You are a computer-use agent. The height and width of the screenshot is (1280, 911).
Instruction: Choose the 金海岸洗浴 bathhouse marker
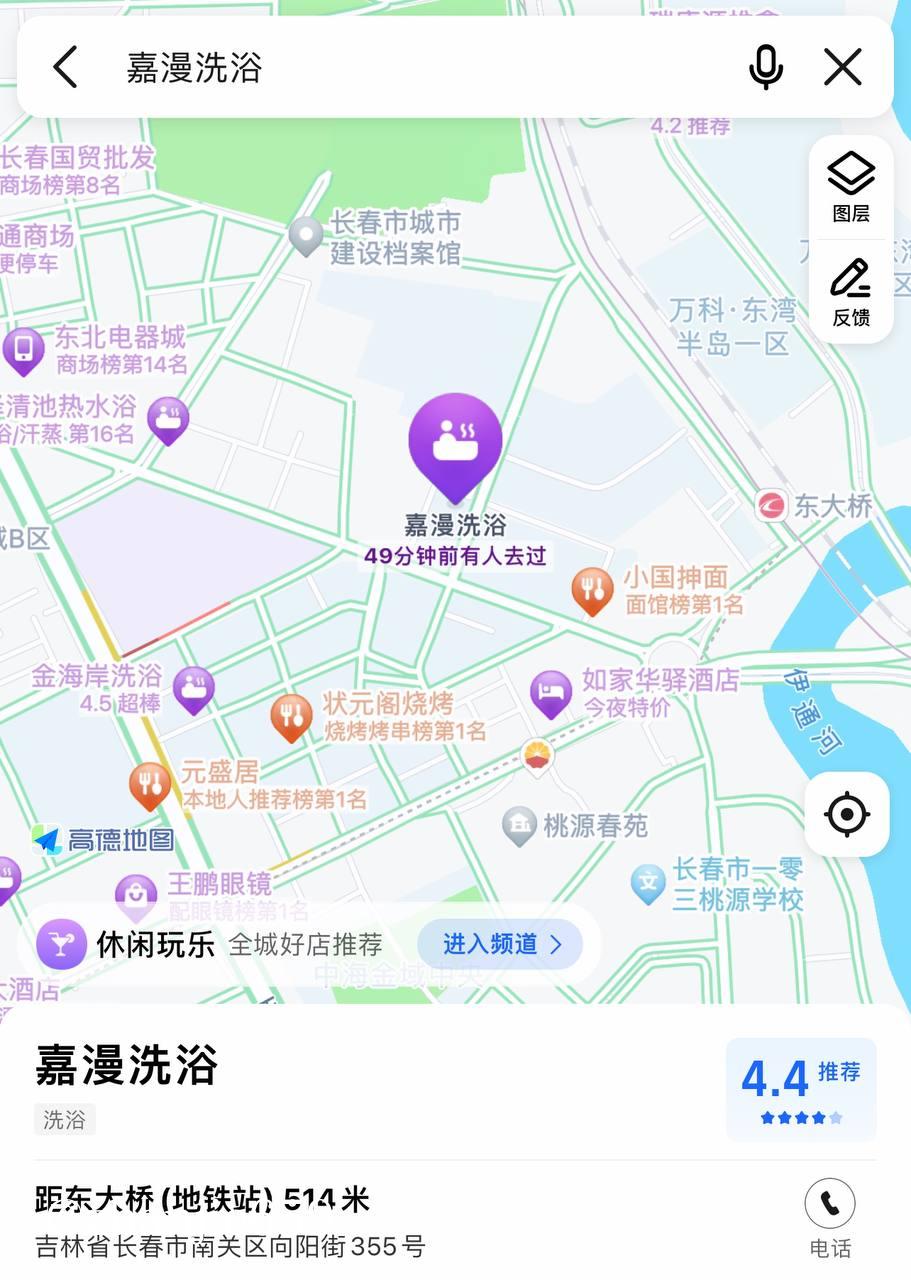pyautogui.click(x=194, y=688)
